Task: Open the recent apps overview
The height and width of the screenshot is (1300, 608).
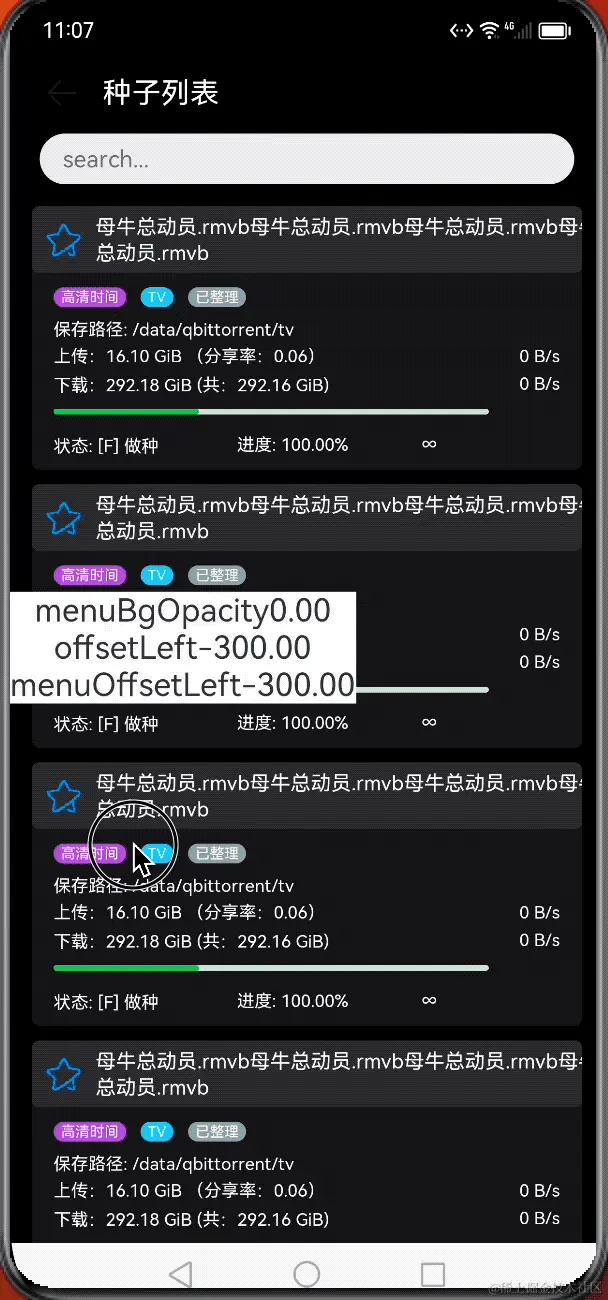Action: pyautogui.click(x=432, y=1273)
